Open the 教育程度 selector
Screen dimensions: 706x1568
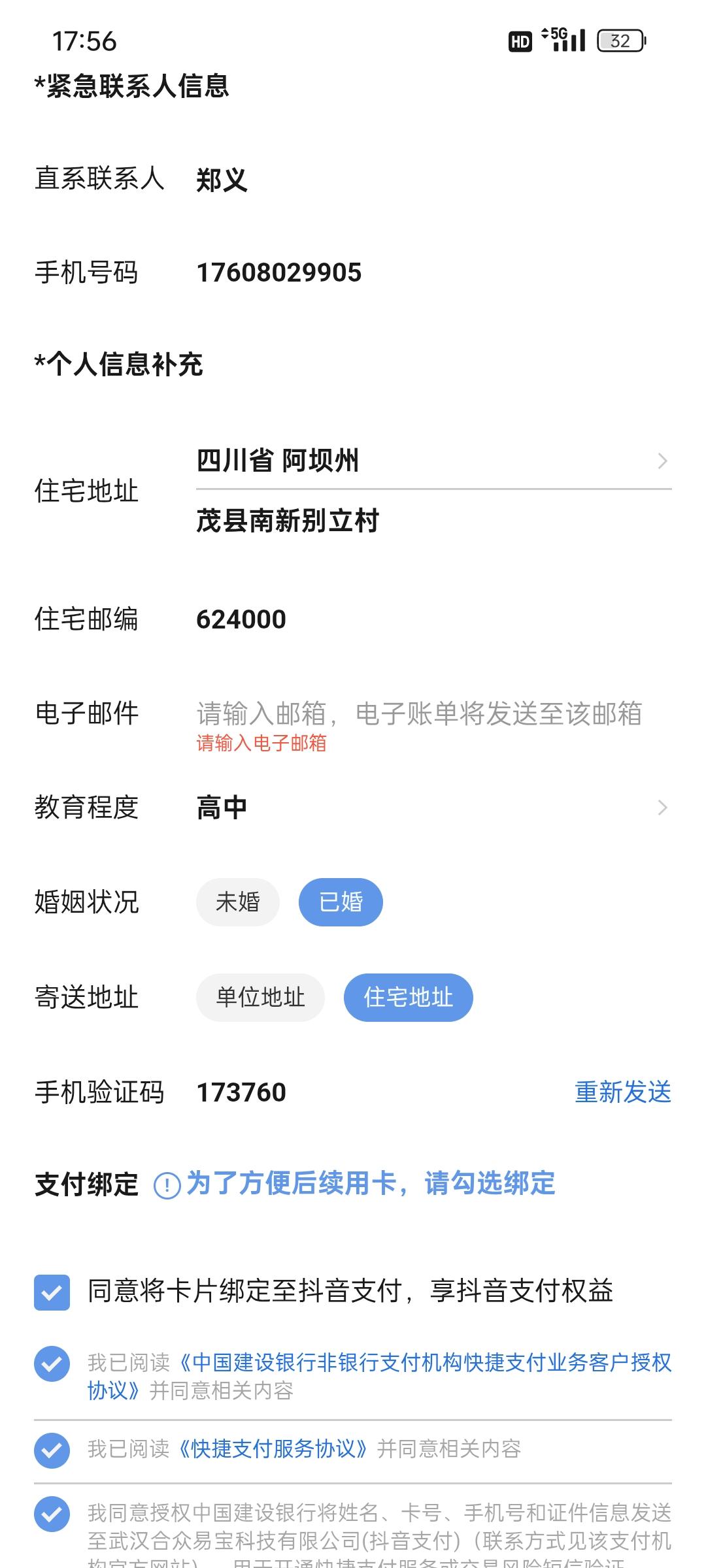click(431, 808)
